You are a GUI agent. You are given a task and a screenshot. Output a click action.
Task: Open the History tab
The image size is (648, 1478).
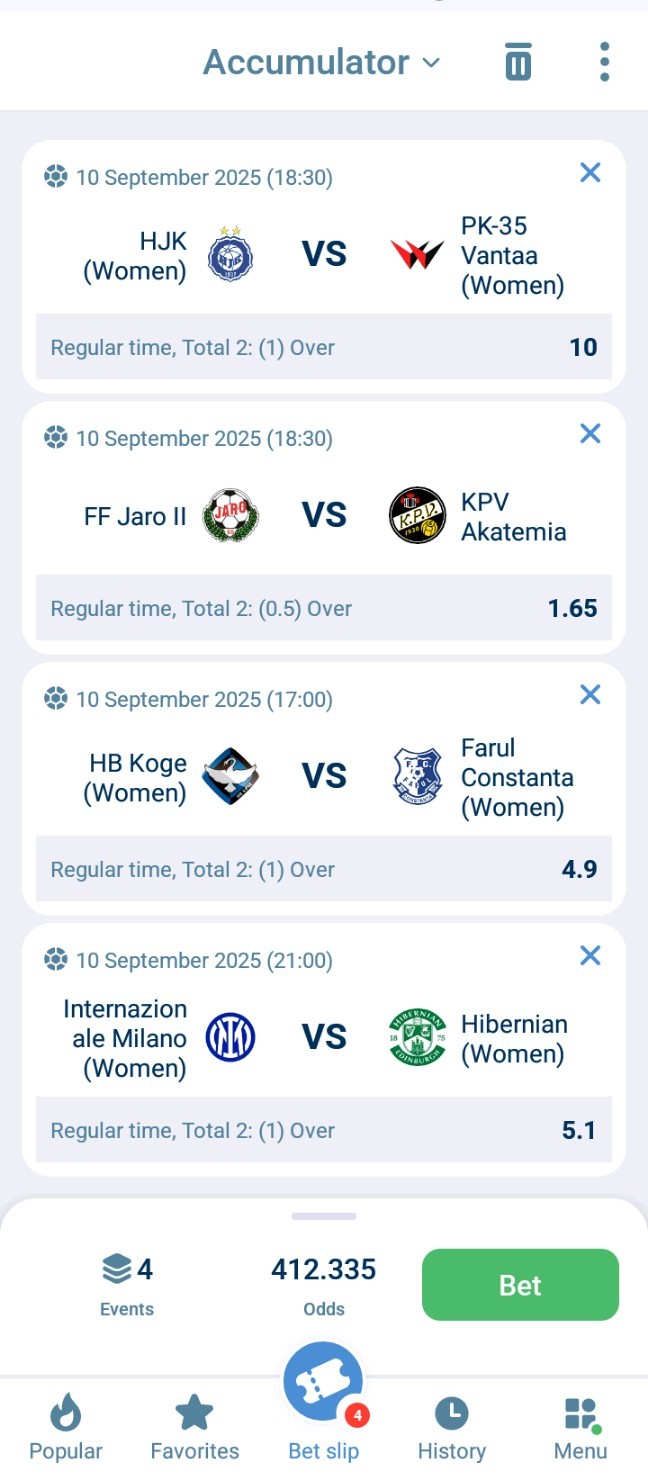(451, 1428)
